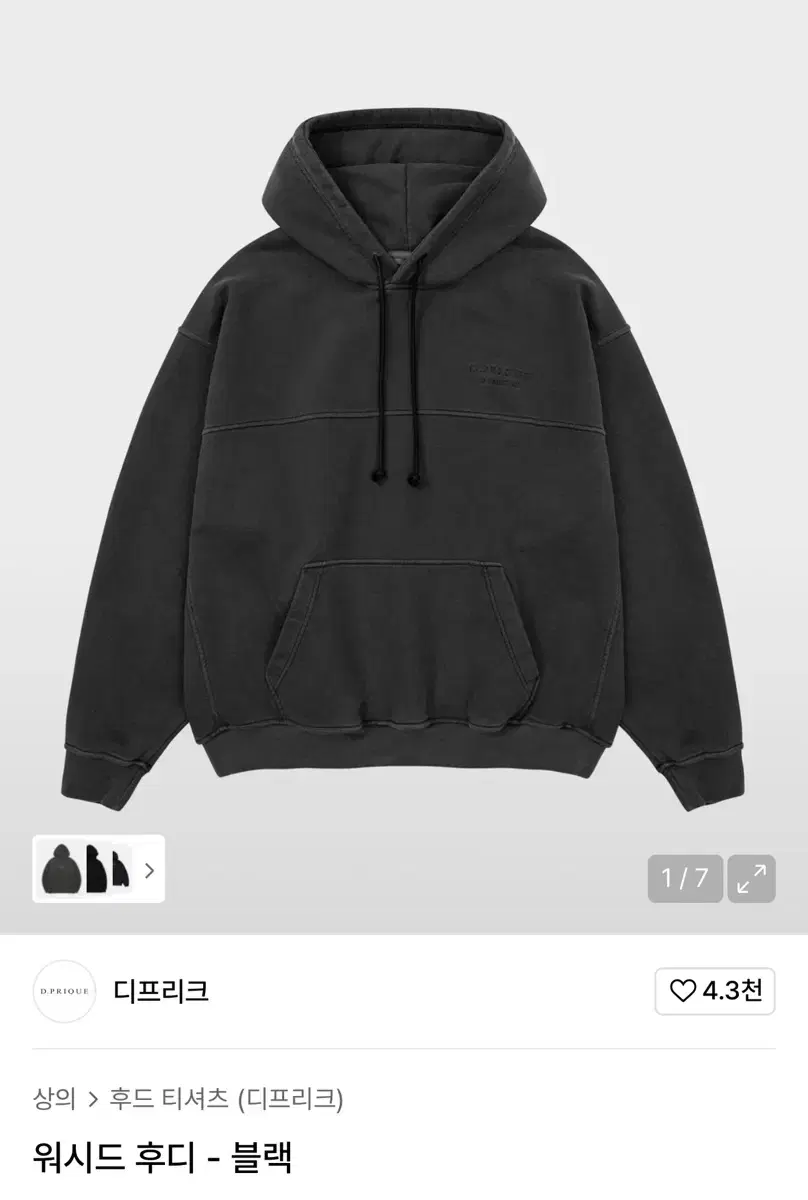Select the third product thumbnail
The width and height of the screenshot is (808, 1200).
coord(121,868)
